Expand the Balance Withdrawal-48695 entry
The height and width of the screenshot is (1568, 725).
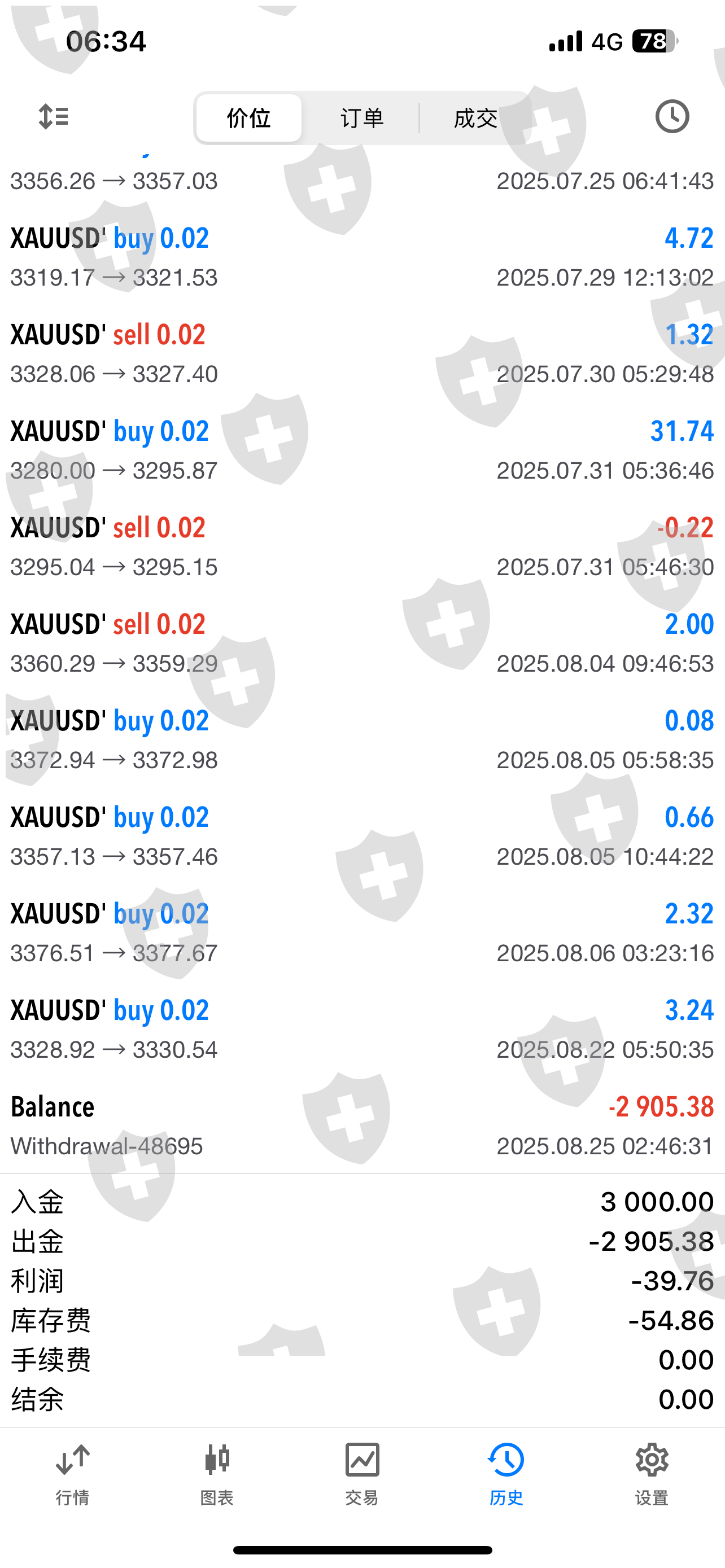362,1125
